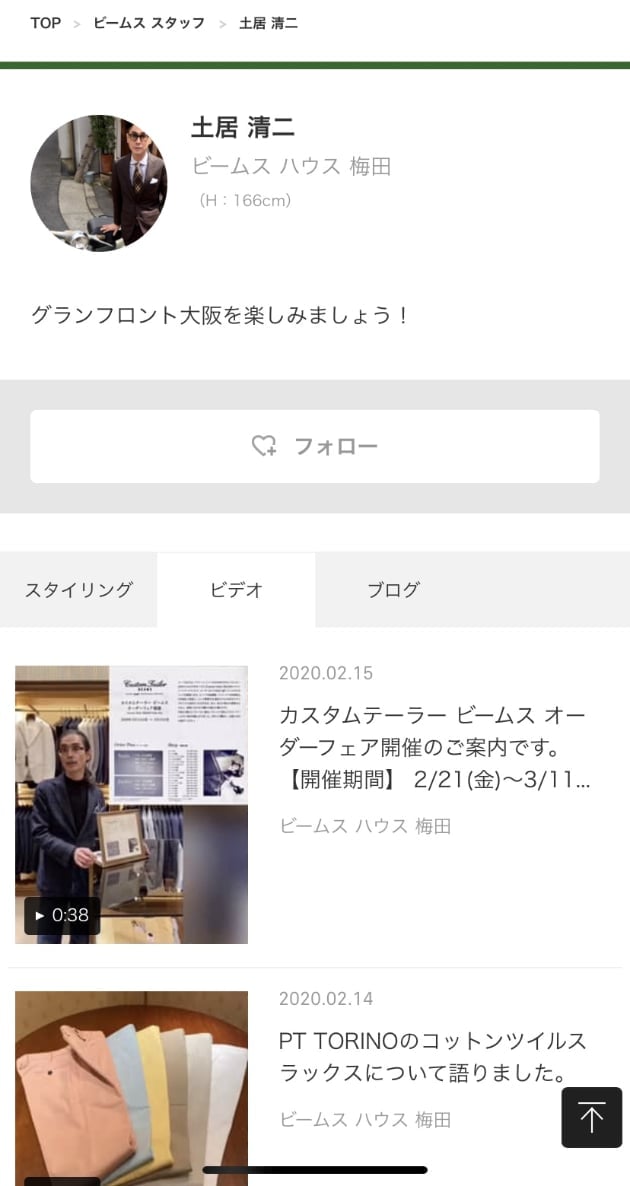Play the カスタムテーラー ビームス video thumbnail
The width and height of the screenshot is (630, 1186).
131,804
